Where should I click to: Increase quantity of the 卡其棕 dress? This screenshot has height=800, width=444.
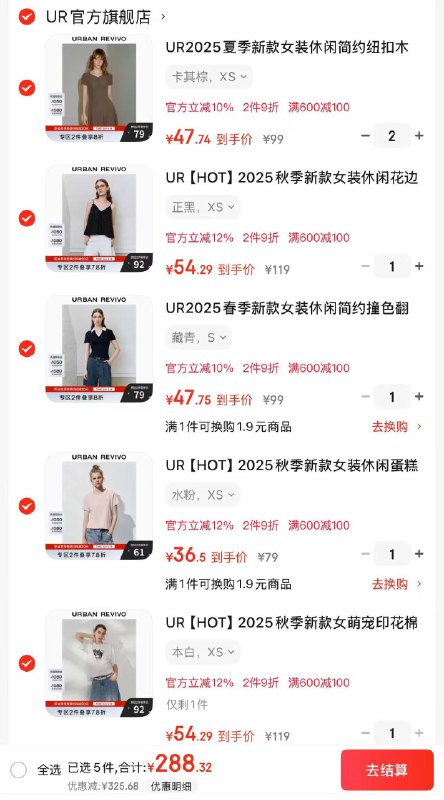[419, 136]
